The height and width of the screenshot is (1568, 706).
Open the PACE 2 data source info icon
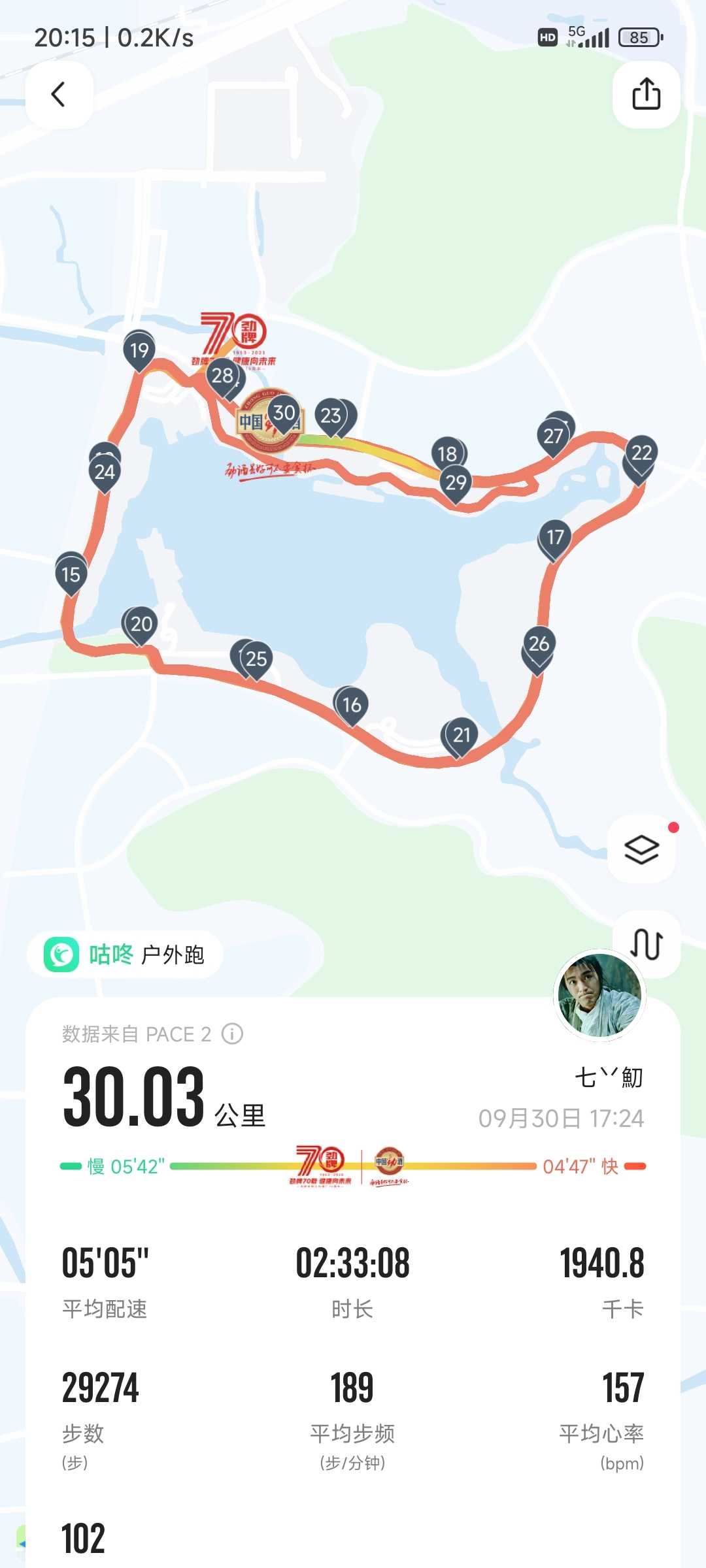(232, 1034)
